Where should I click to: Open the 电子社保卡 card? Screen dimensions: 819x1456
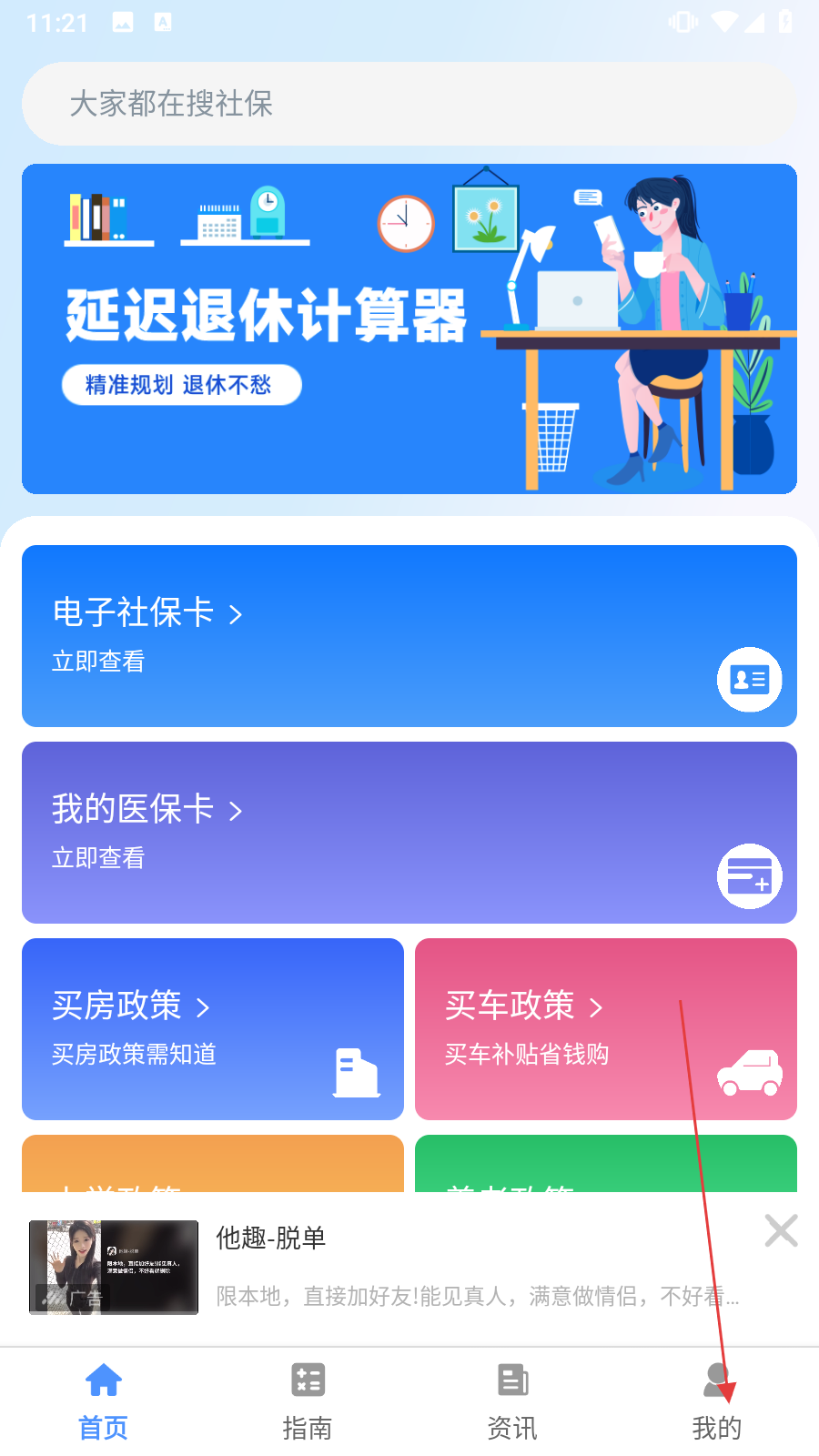[x=409, y=636]
